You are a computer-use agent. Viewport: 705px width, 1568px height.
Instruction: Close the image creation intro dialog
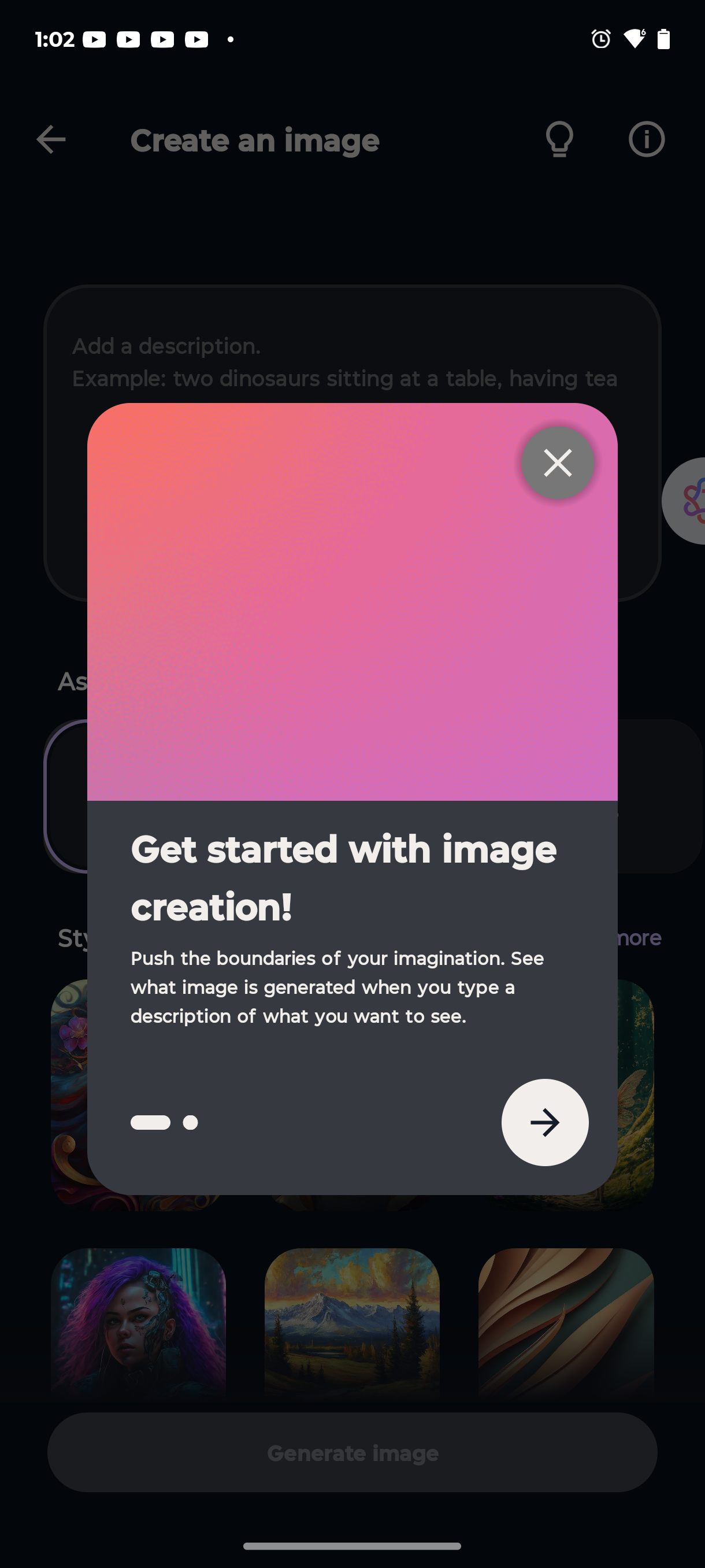pyautogui.click(x=557, y=463)
